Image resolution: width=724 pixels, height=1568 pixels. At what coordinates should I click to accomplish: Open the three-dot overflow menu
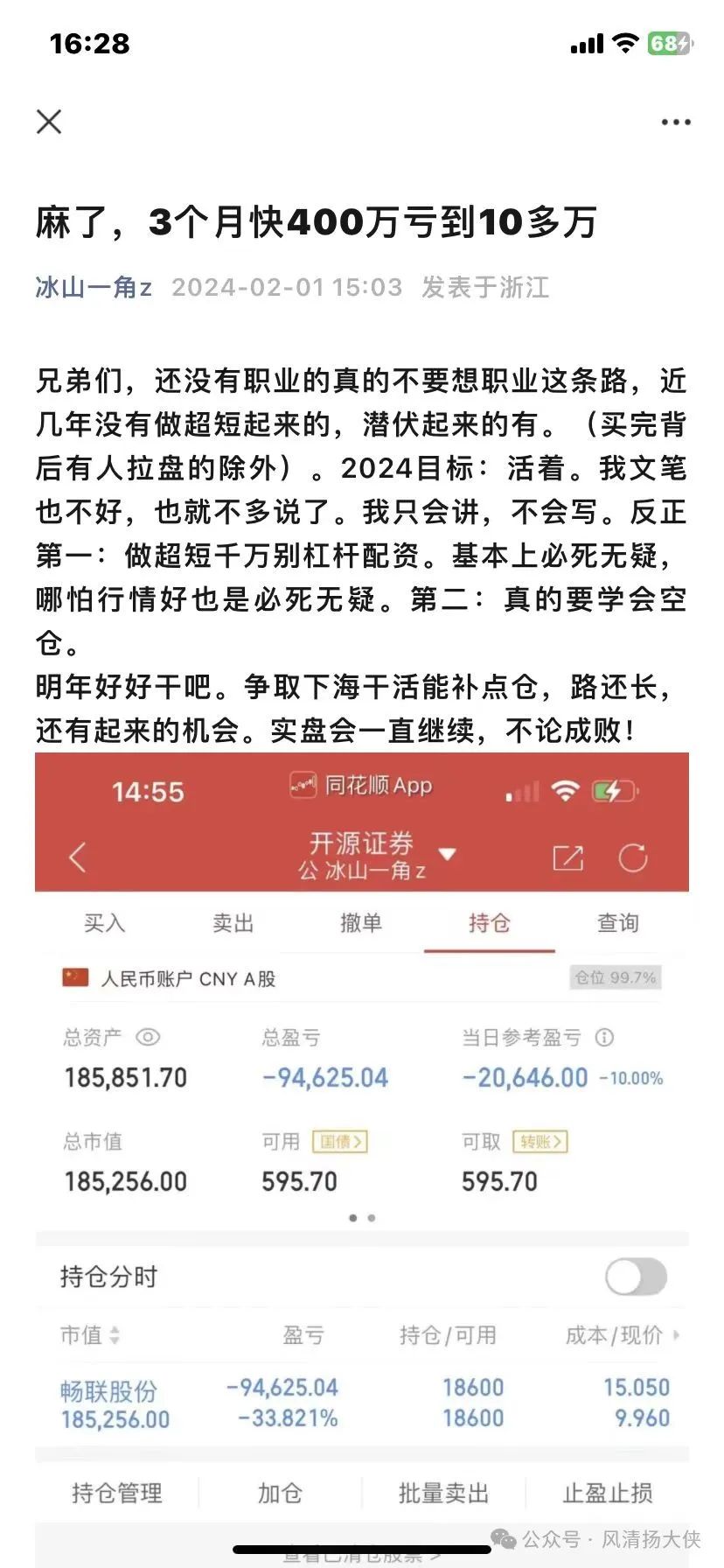coord(675,122)
